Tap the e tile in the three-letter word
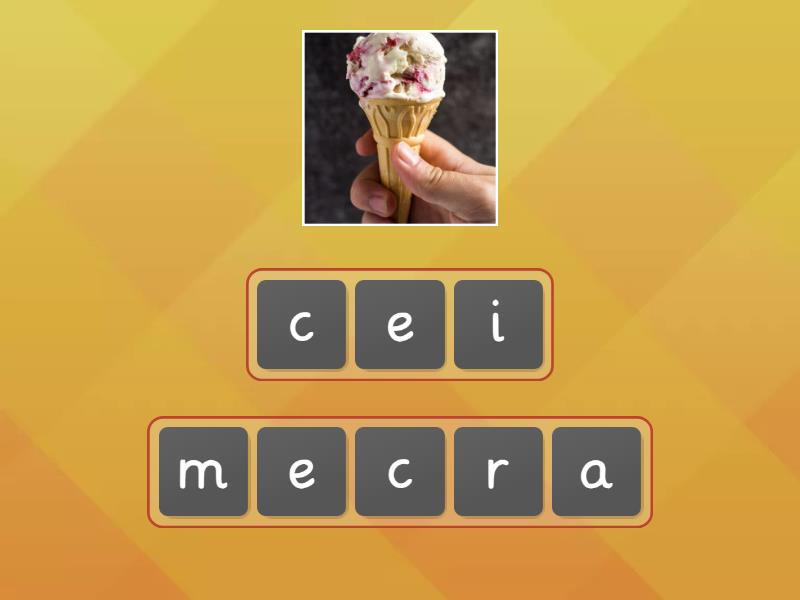 click(400, 325)
